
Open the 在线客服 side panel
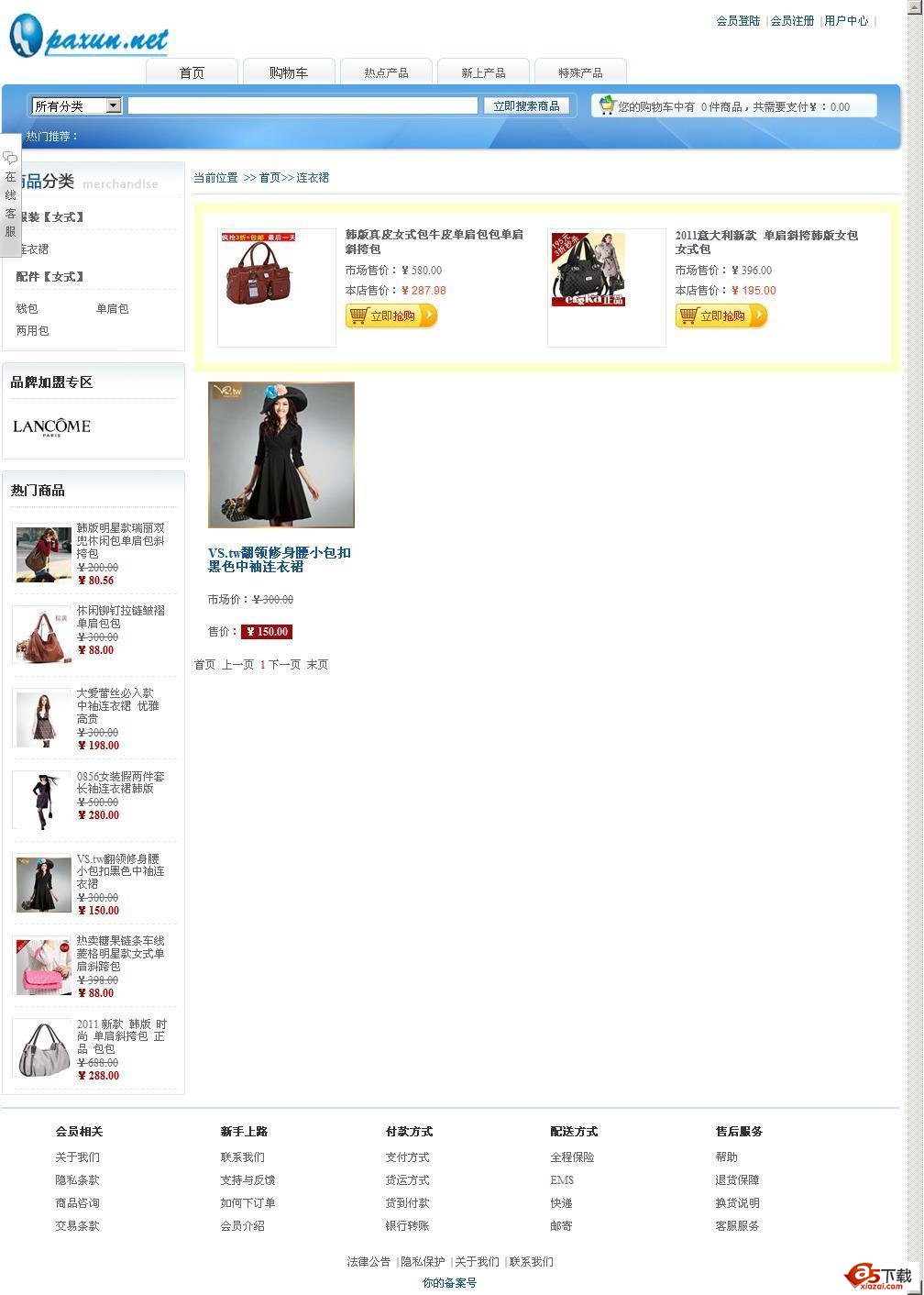pyautogui.click(x=10, y=193)
